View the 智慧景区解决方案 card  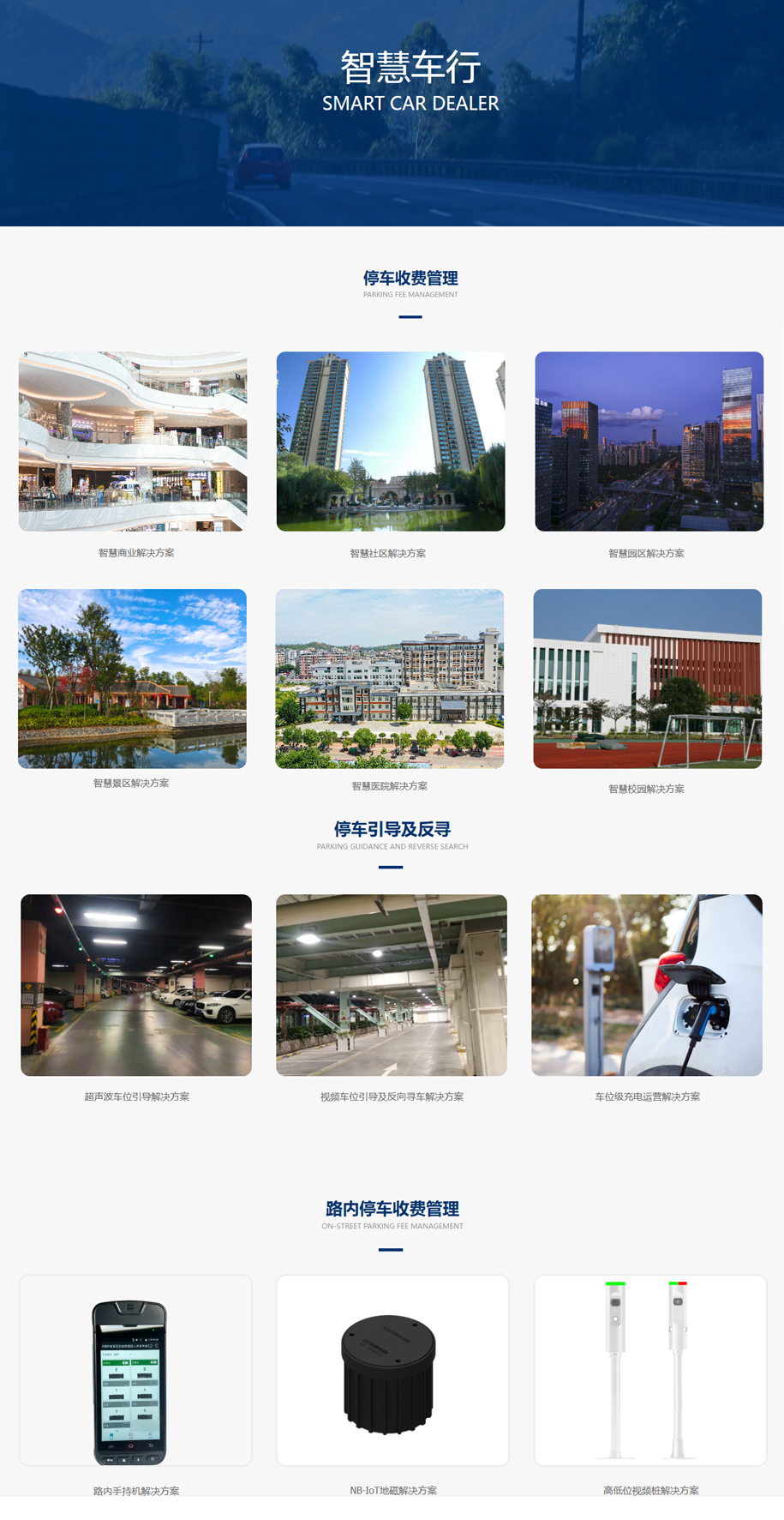click(x=132, y=678)
